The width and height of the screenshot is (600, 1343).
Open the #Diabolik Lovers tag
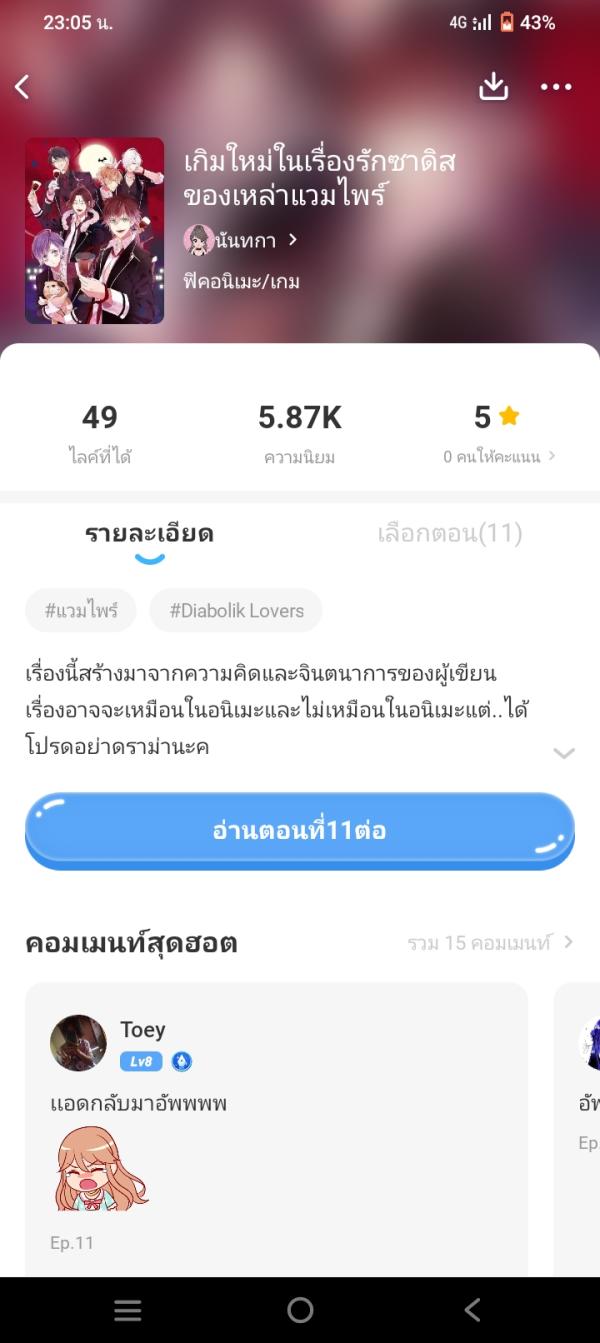click(x=236, y=610)
